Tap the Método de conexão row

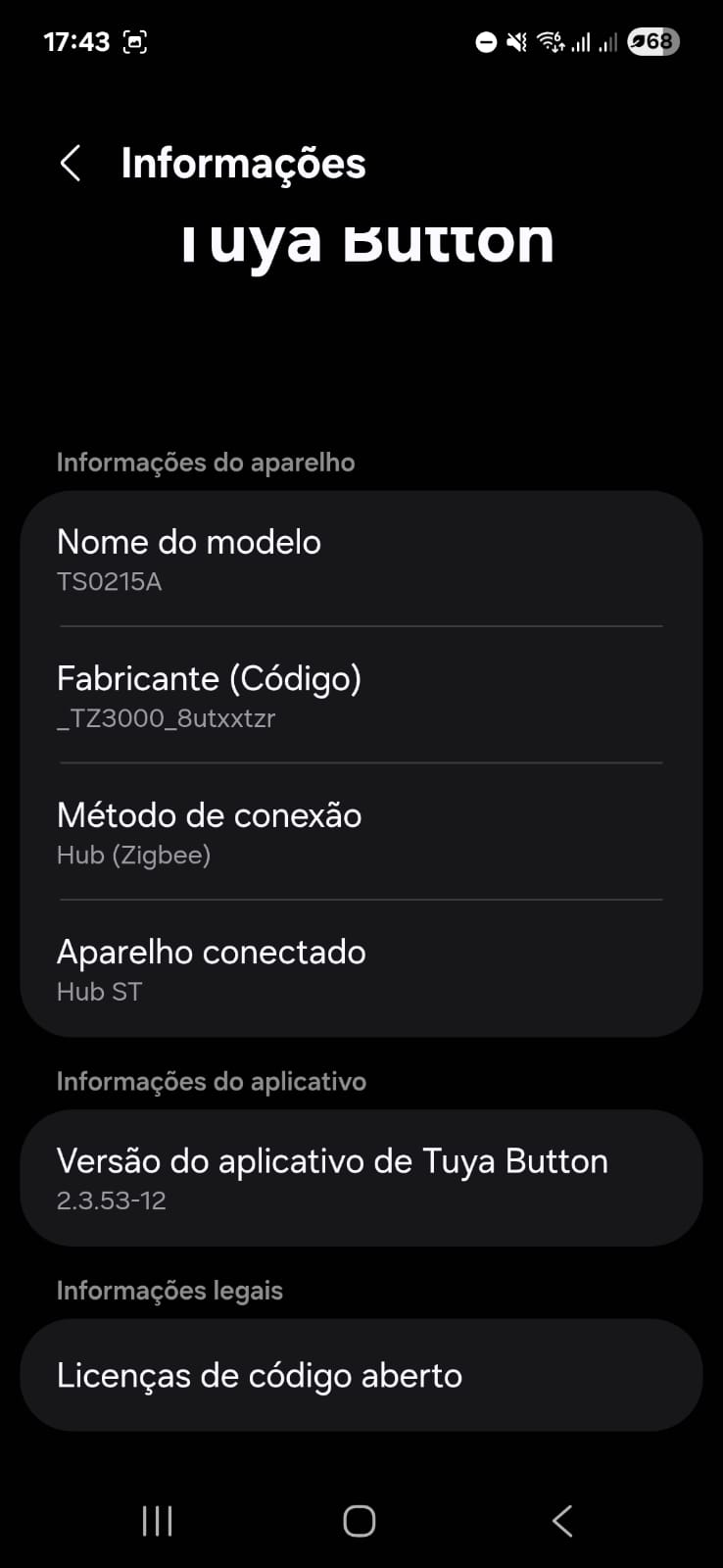click(x=361, y=832)
